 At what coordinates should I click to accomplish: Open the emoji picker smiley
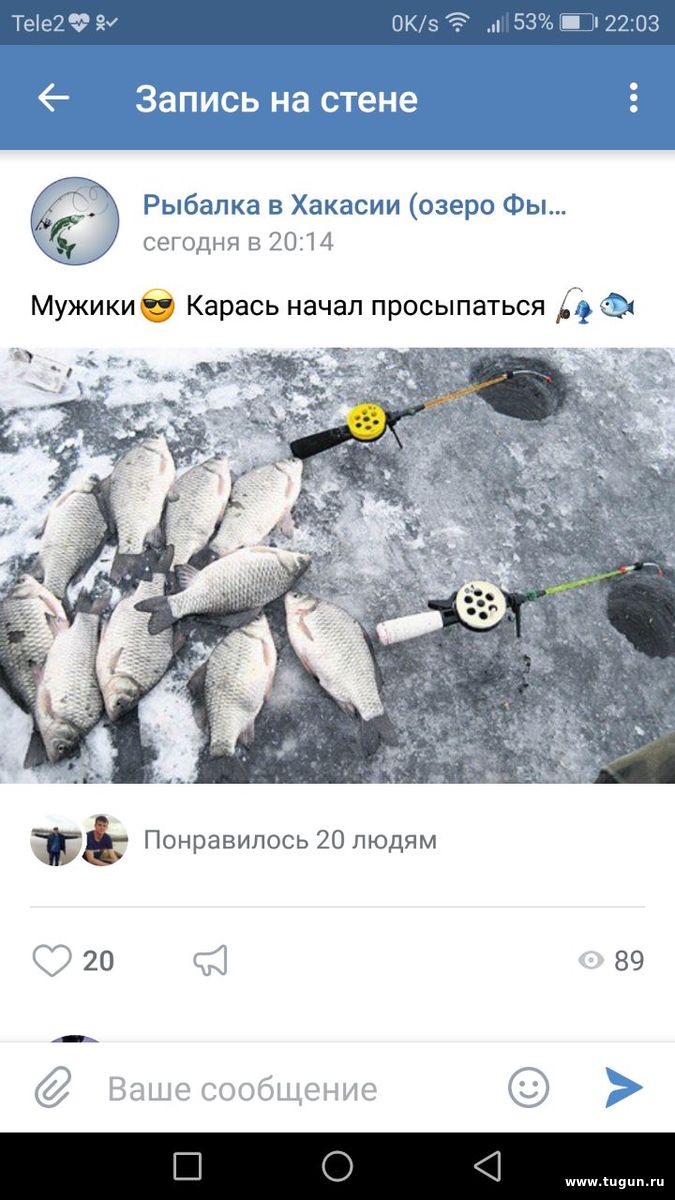[x=528, y=1088]
